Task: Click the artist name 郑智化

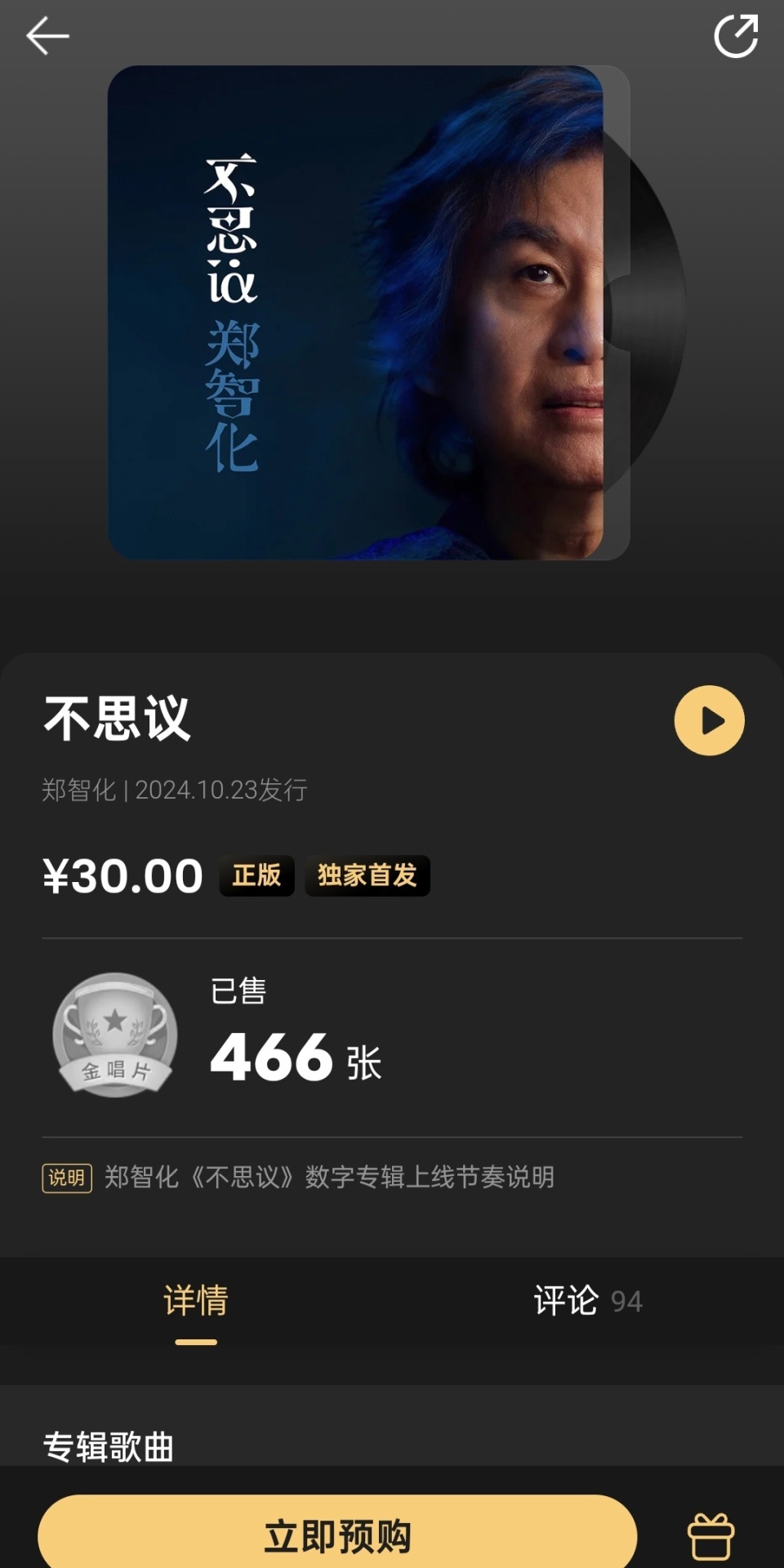Action: [x=80, y=791]
